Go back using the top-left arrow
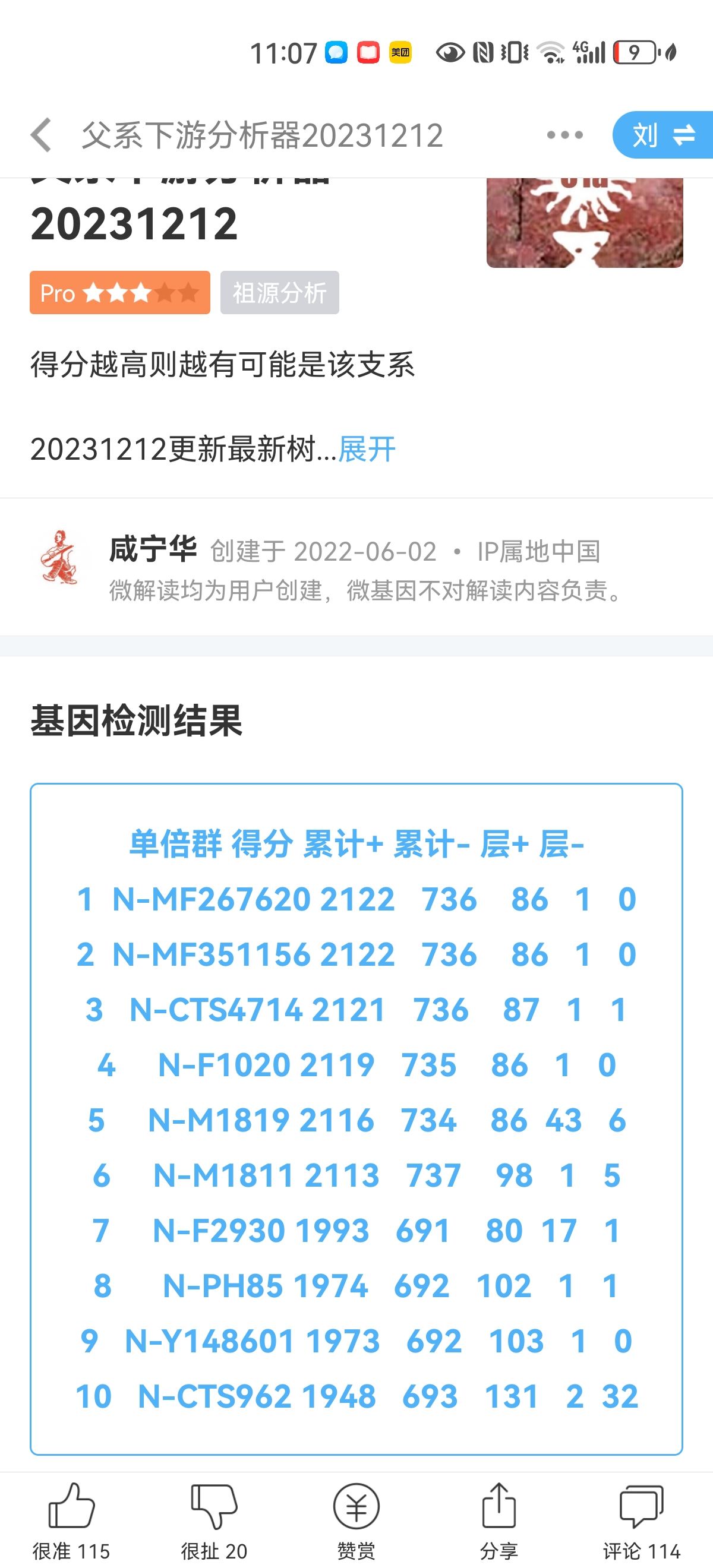Image resolution: width=713 pixels, height=1568 pixels. [42, 135]
